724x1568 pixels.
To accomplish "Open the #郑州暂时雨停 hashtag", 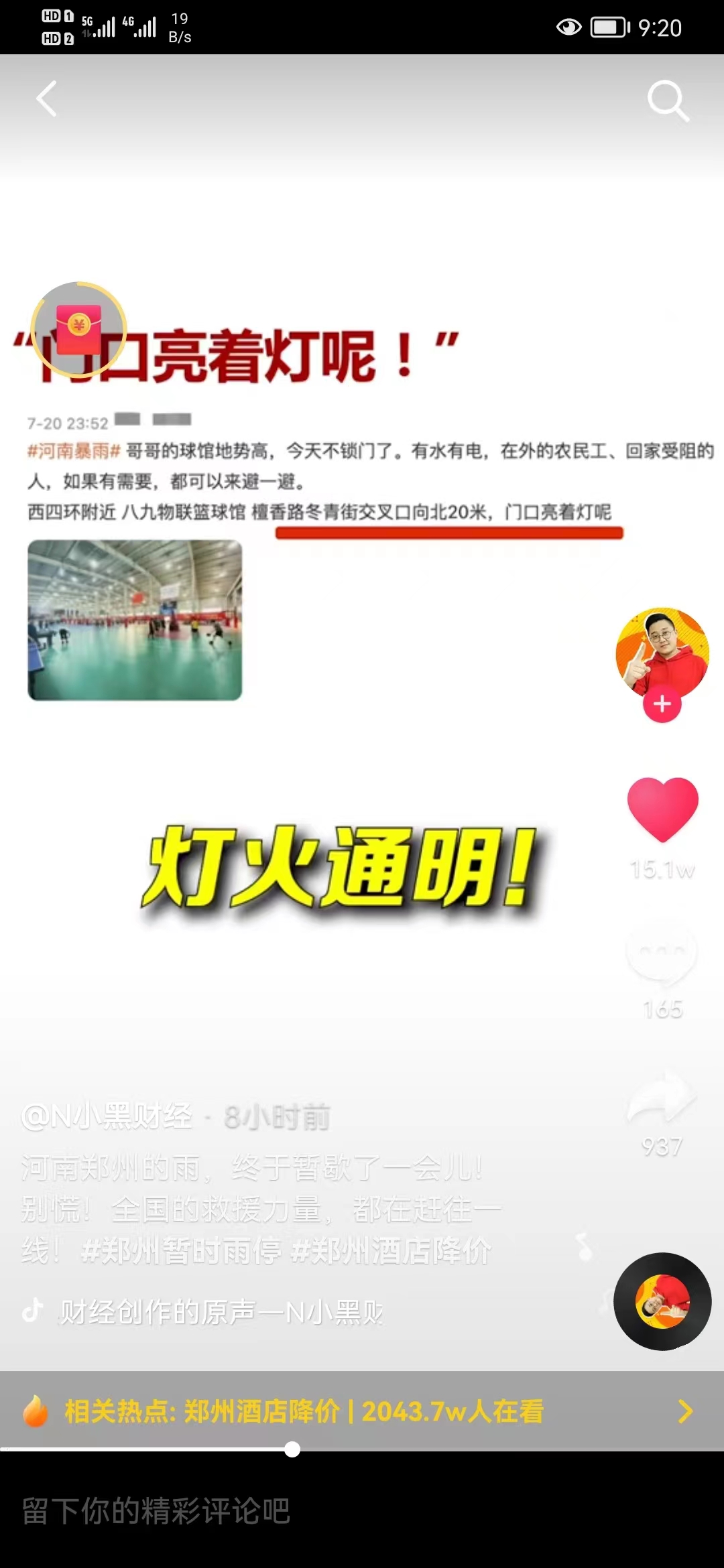I will pyautogui.click(x=181, y=1251).
